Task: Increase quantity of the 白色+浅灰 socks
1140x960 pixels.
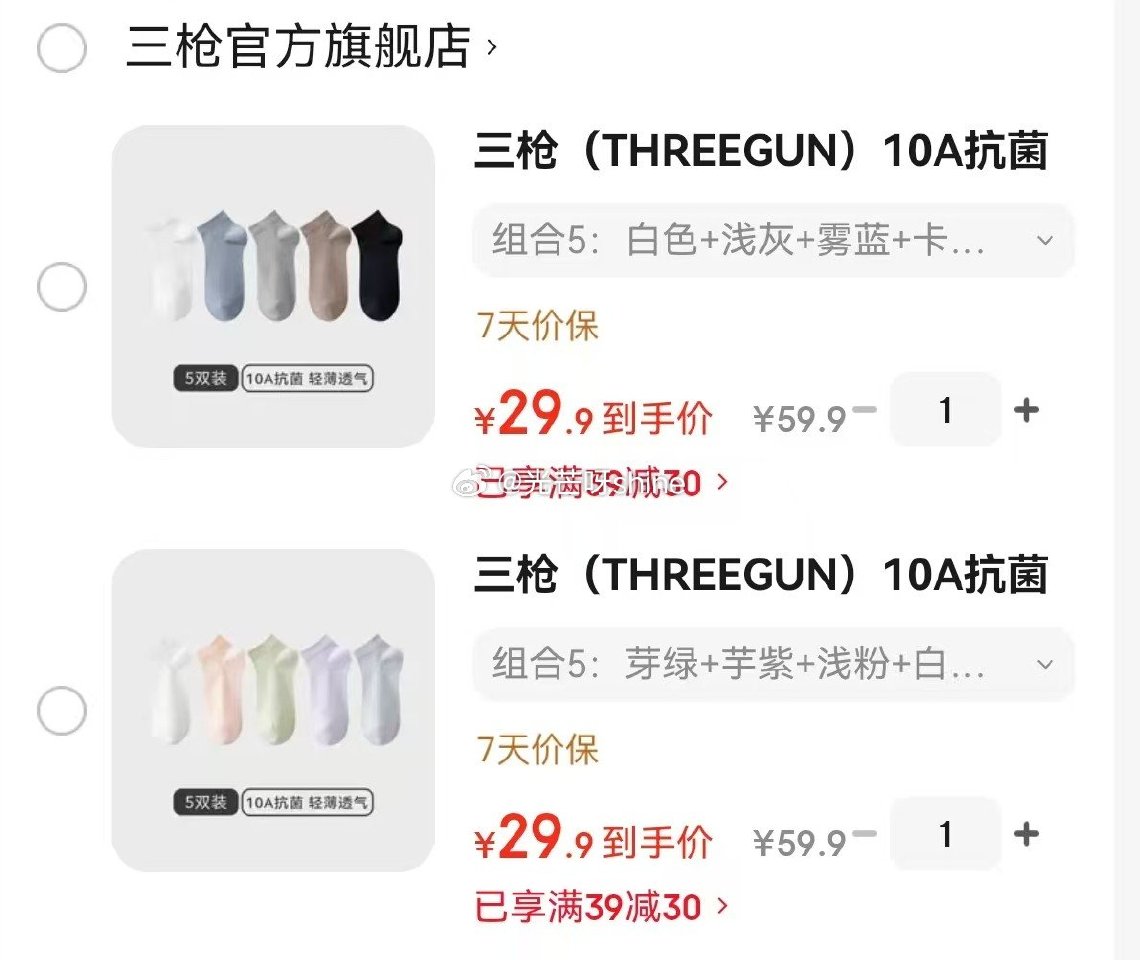Action: tap(1026, 410)
